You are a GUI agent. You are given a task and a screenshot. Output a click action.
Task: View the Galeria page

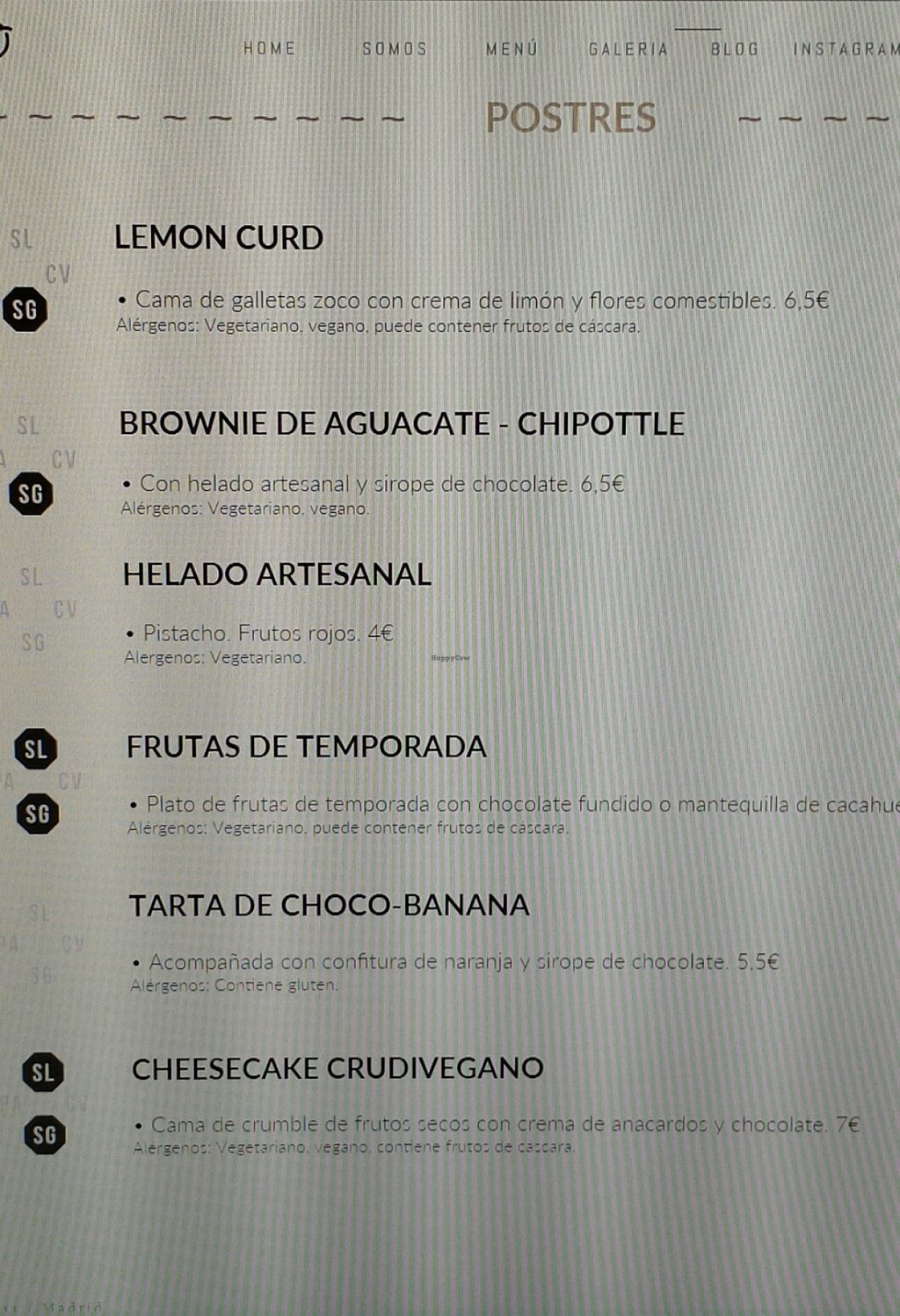click(628, 49)
